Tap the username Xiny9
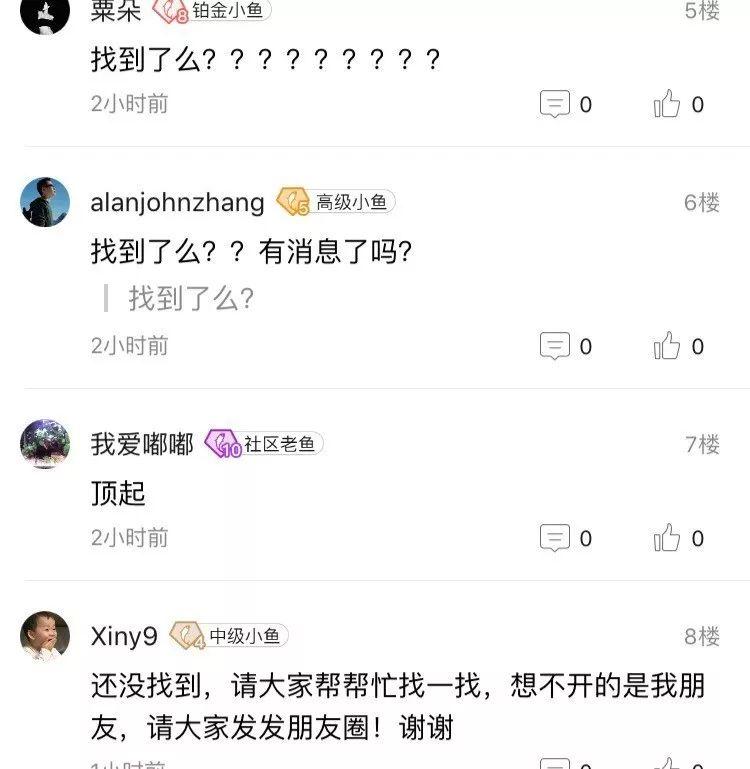This screenshot has height=769, width=750. click(x=124, y=637)
